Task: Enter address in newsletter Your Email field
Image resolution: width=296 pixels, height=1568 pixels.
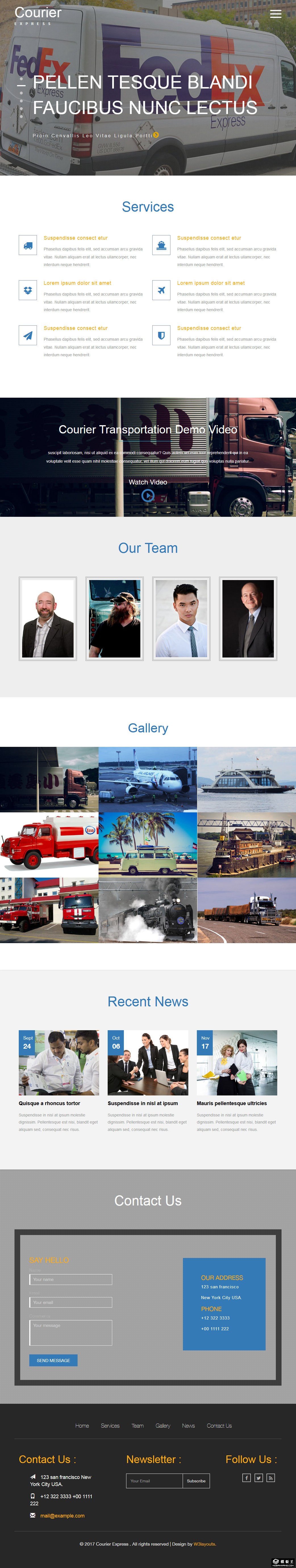Action: [x=154, y=1480]
